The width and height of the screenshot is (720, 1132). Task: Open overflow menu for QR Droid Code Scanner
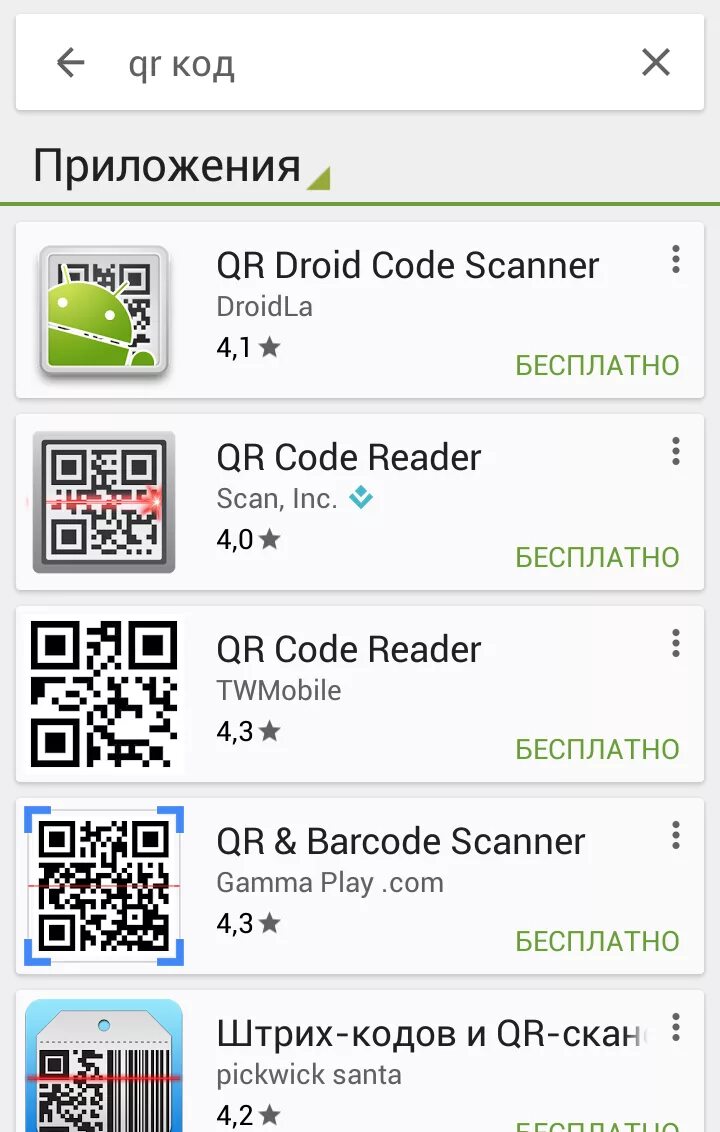tap(676, 260)
